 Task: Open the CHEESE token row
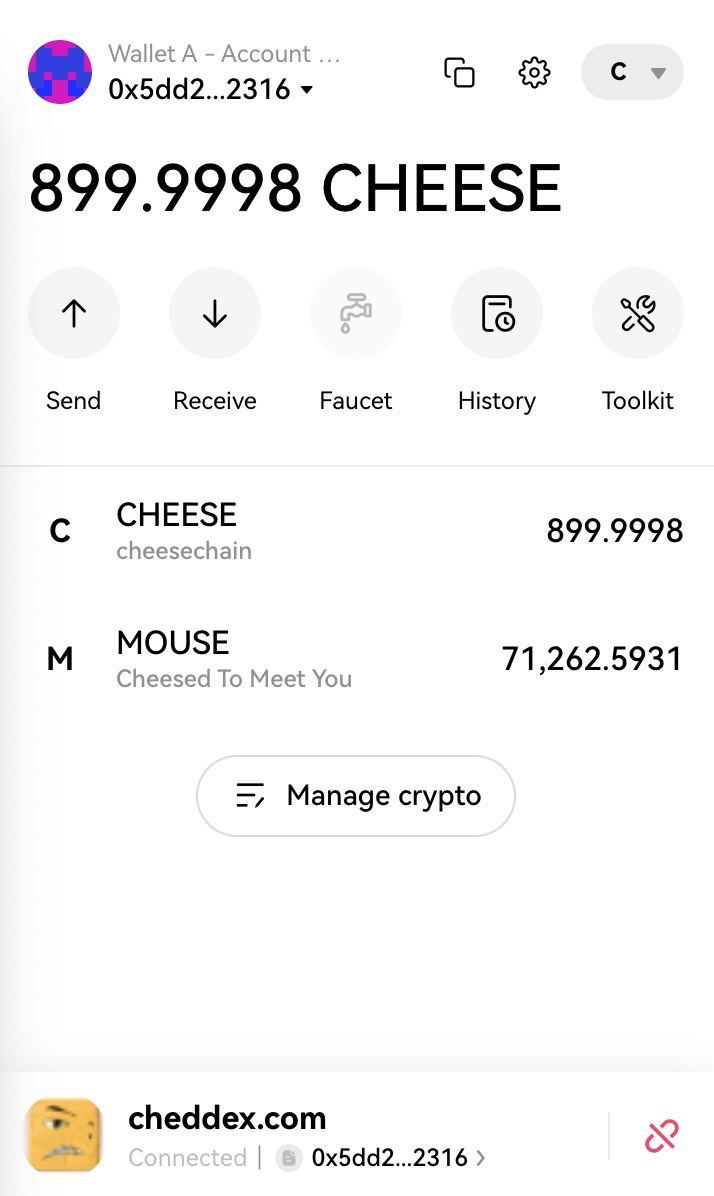click(x=357, y=531)
